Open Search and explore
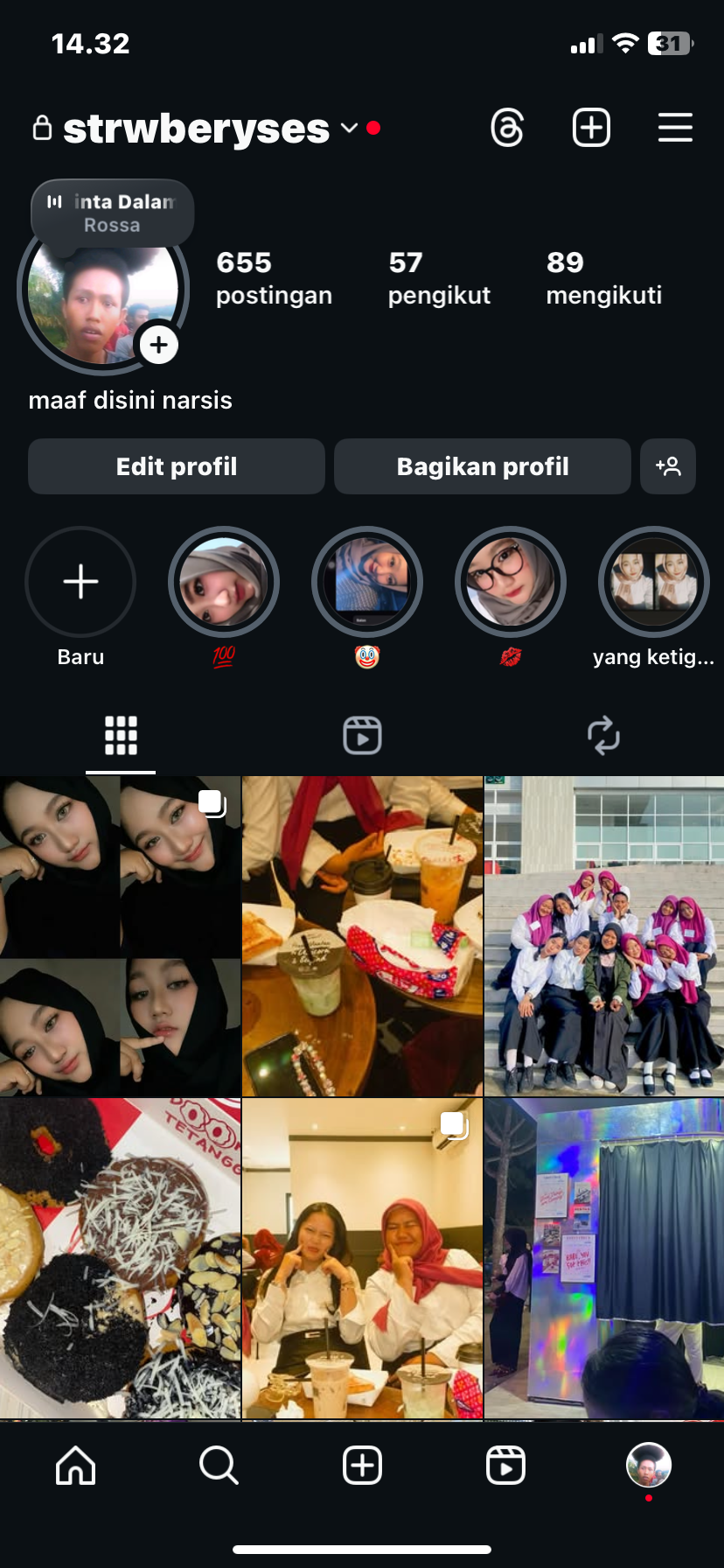724x1568 pixels. click(219, 1466)
